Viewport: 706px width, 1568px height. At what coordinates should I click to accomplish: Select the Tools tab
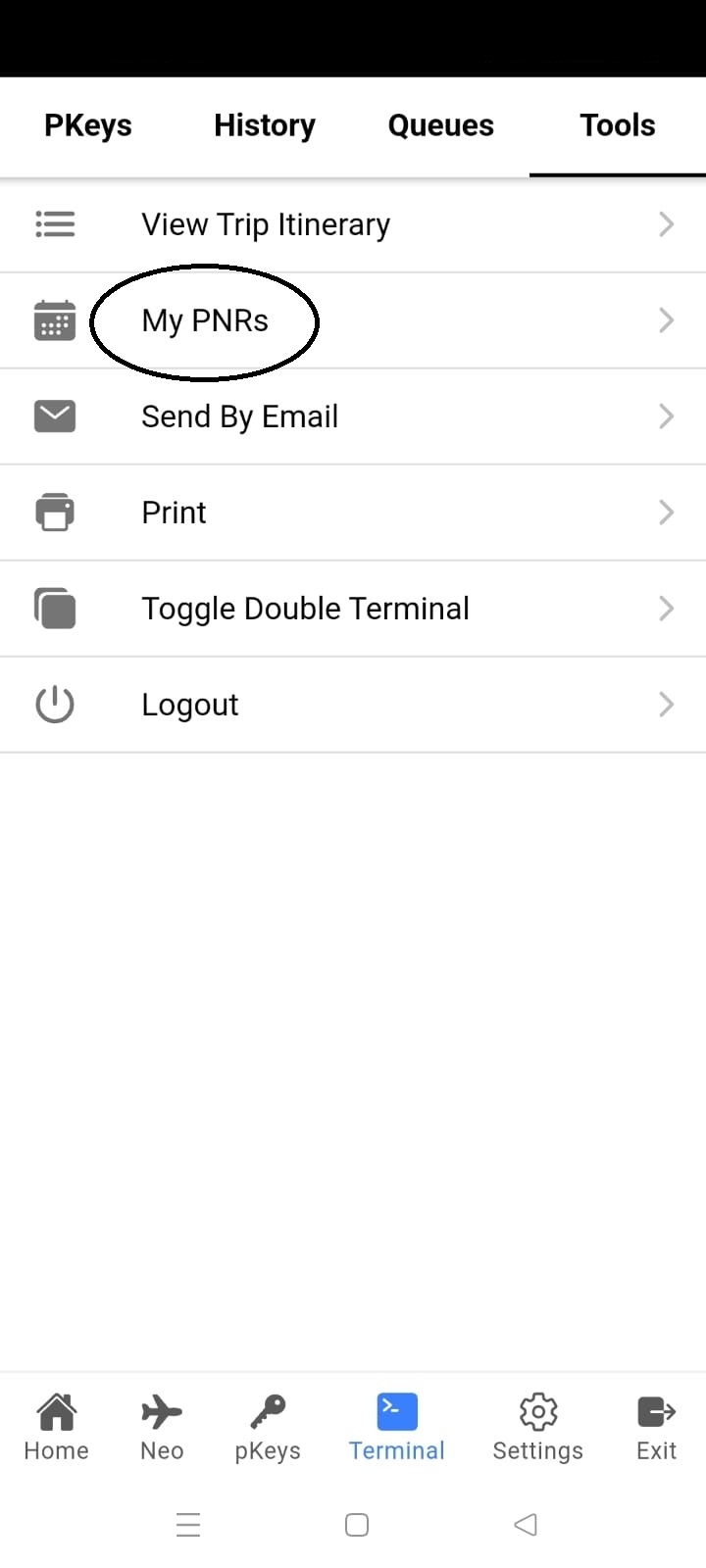tap(617, 125)
